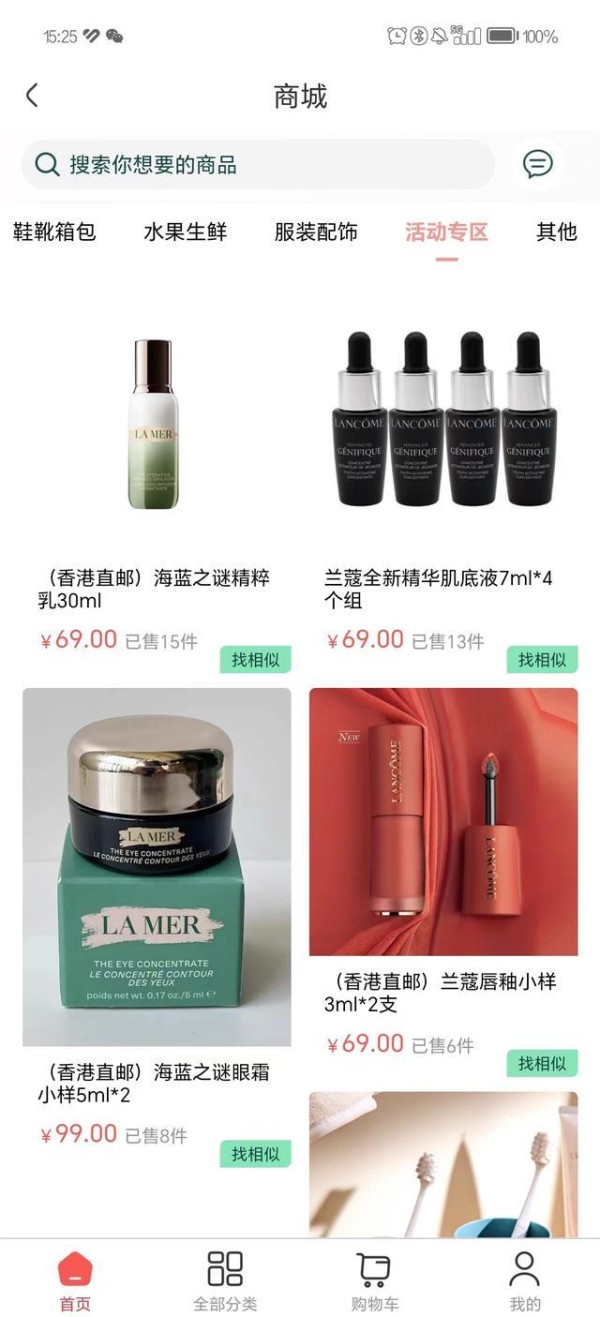The image size is (600, 1317).
Task: View the 兰蔻唇釉小样3ml*2支 product
Action: coord(443,822)
